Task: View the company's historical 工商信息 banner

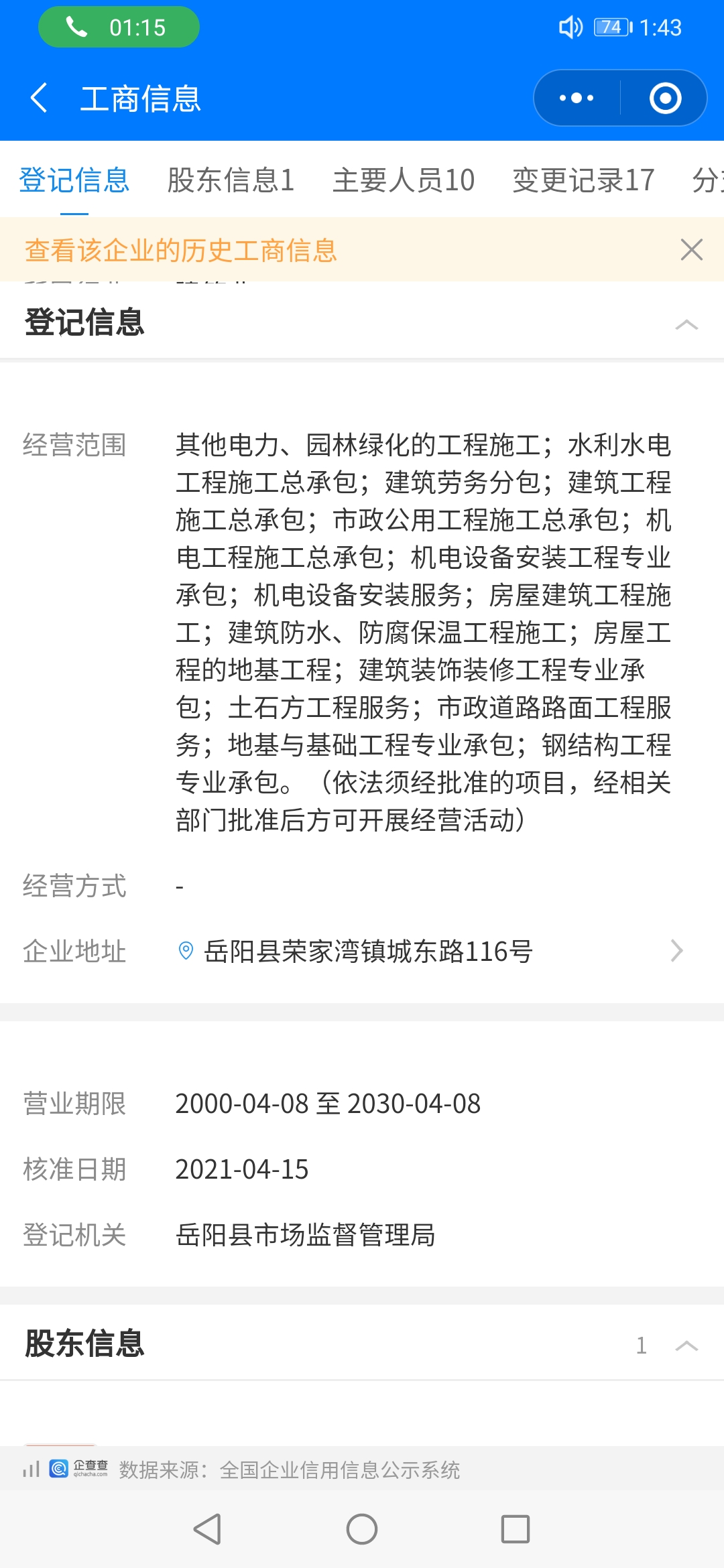Action: click(181, 251)
